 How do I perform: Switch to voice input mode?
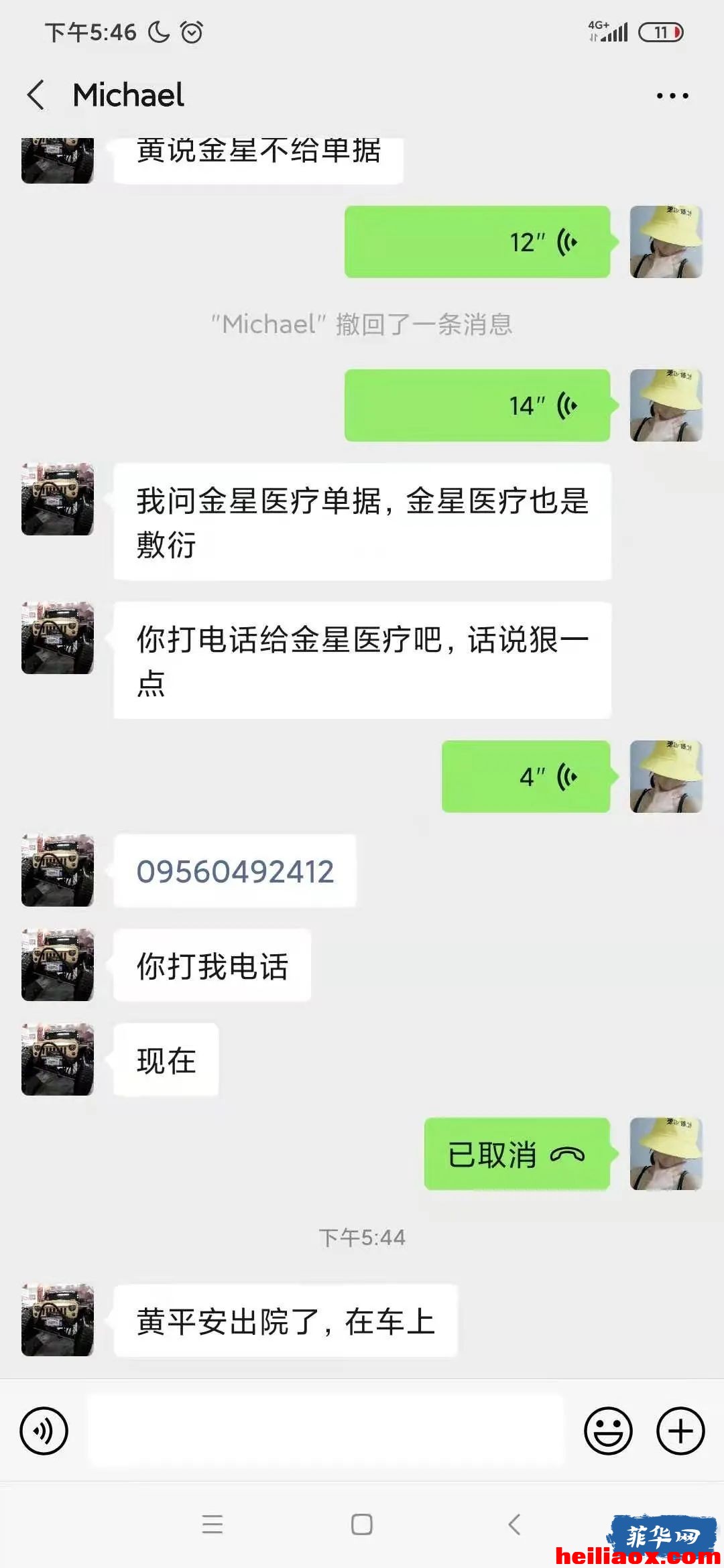pyautogui.click(x=44, y=1431)
